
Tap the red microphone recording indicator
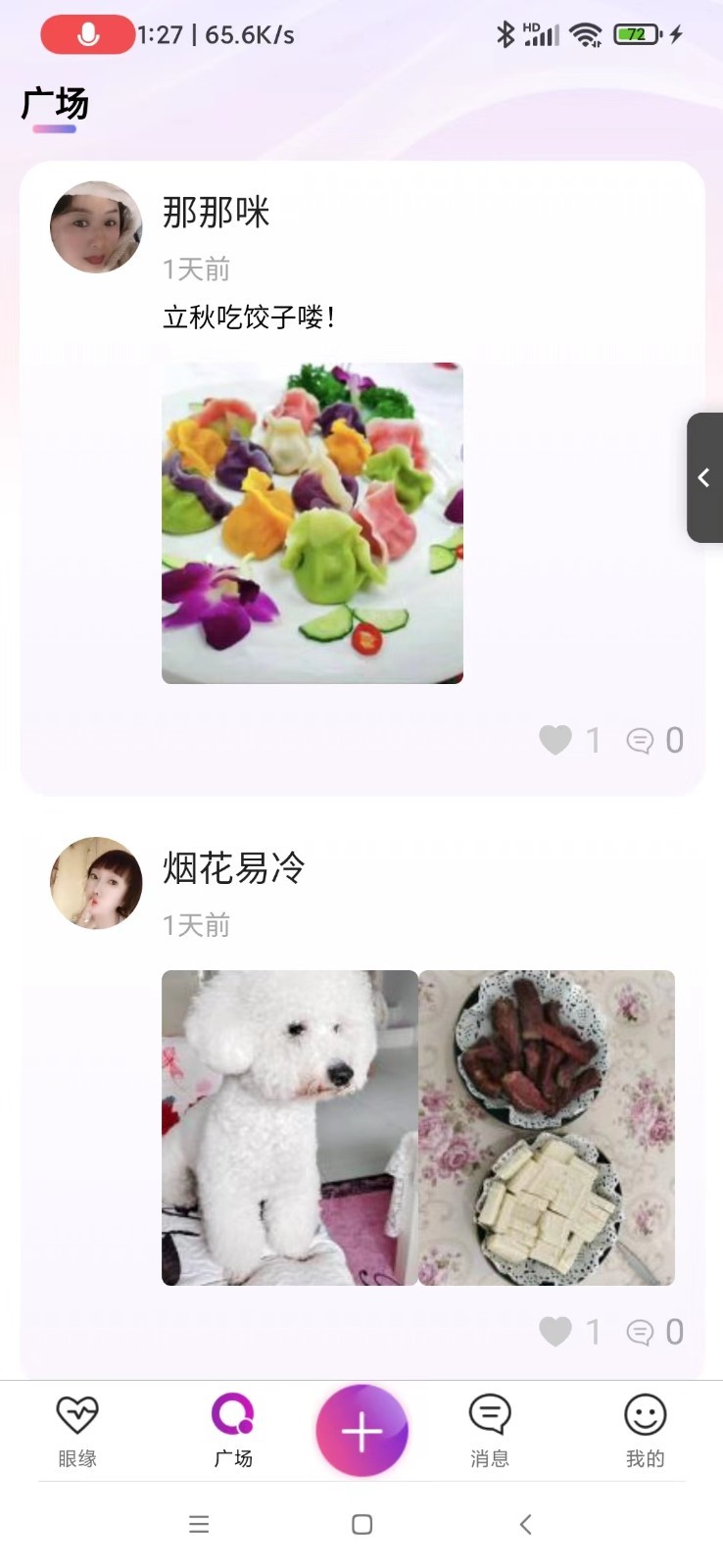point(87,32)
